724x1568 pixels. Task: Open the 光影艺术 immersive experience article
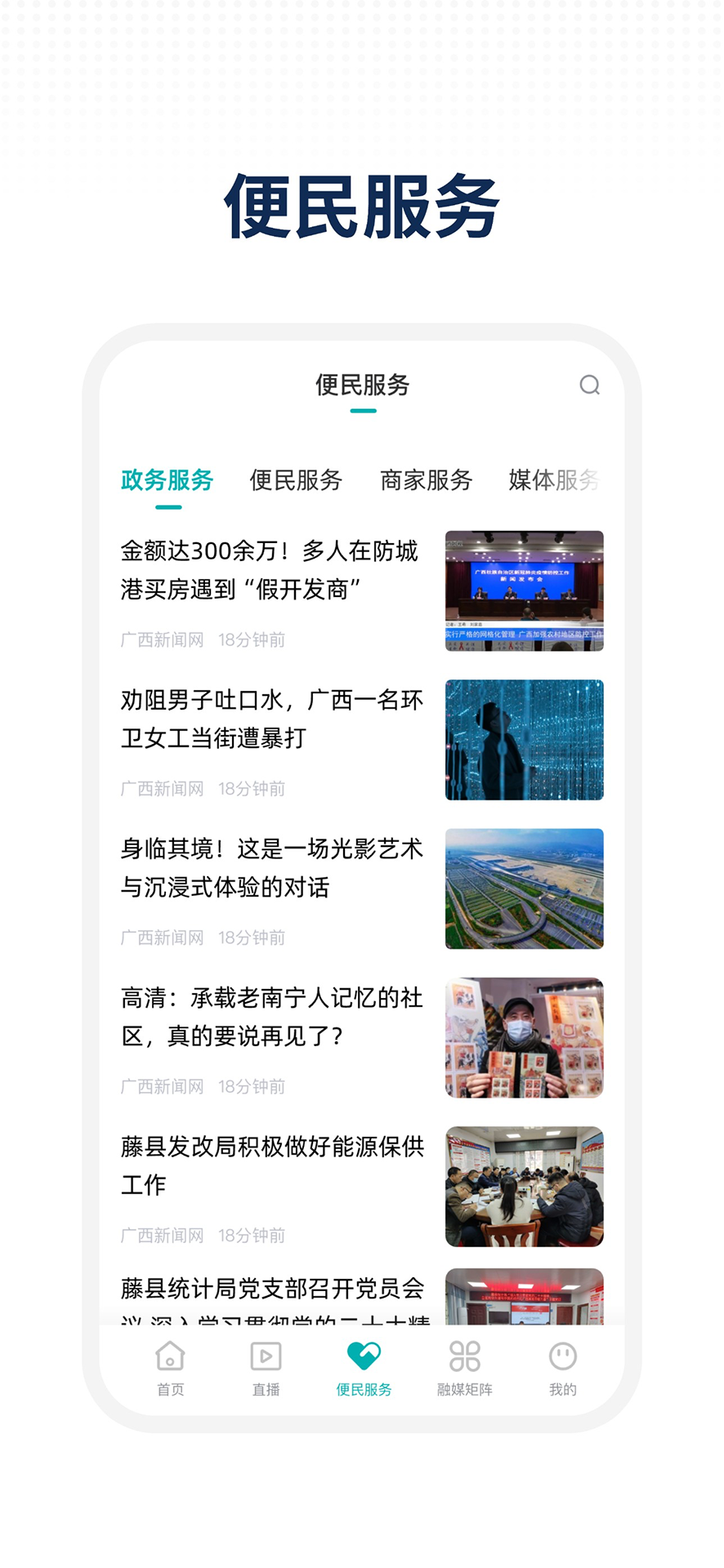tap(270, 869)
